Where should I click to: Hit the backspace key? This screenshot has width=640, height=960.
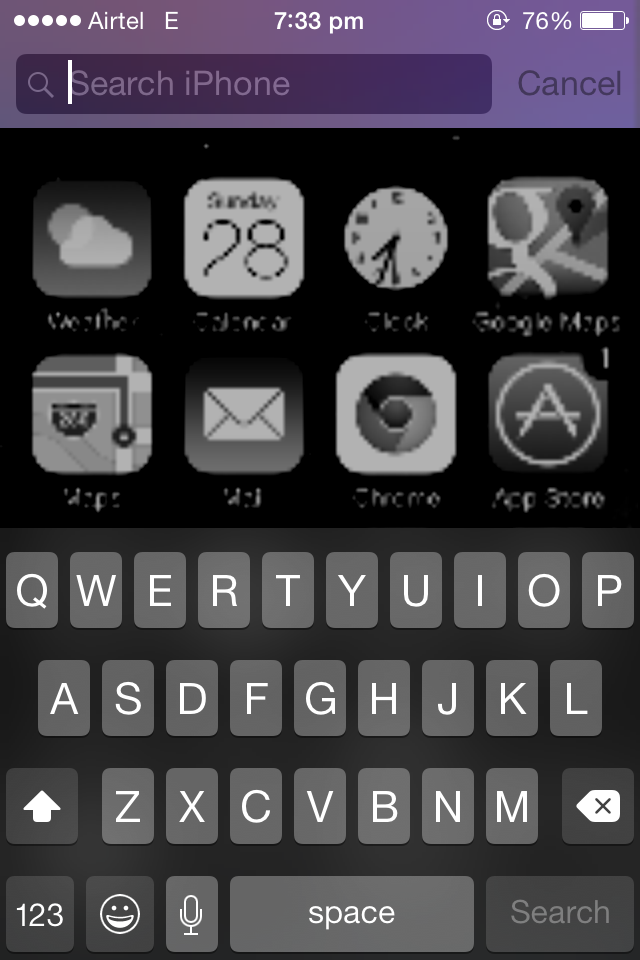[598, 806]
